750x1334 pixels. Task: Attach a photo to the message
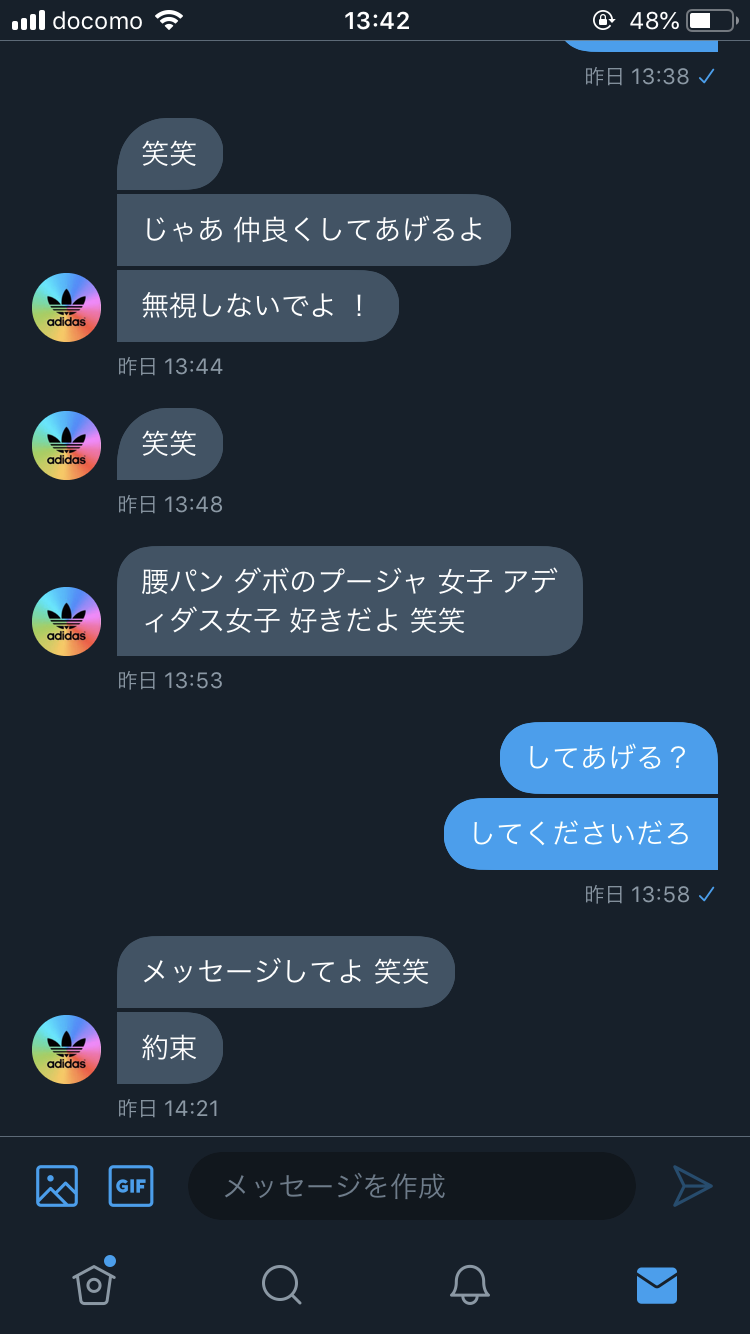pos(57,1186)
